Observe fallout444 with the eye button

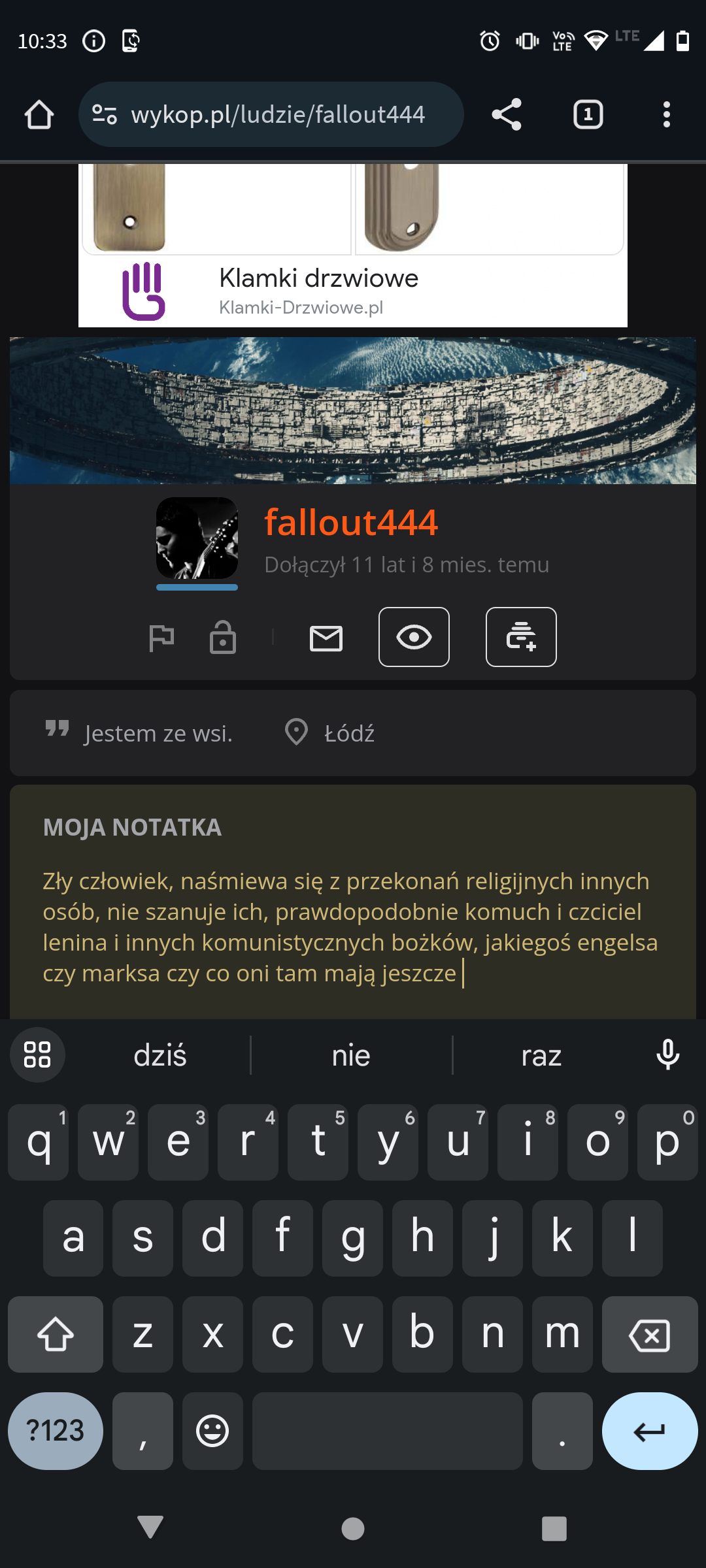tap(414, 638)
